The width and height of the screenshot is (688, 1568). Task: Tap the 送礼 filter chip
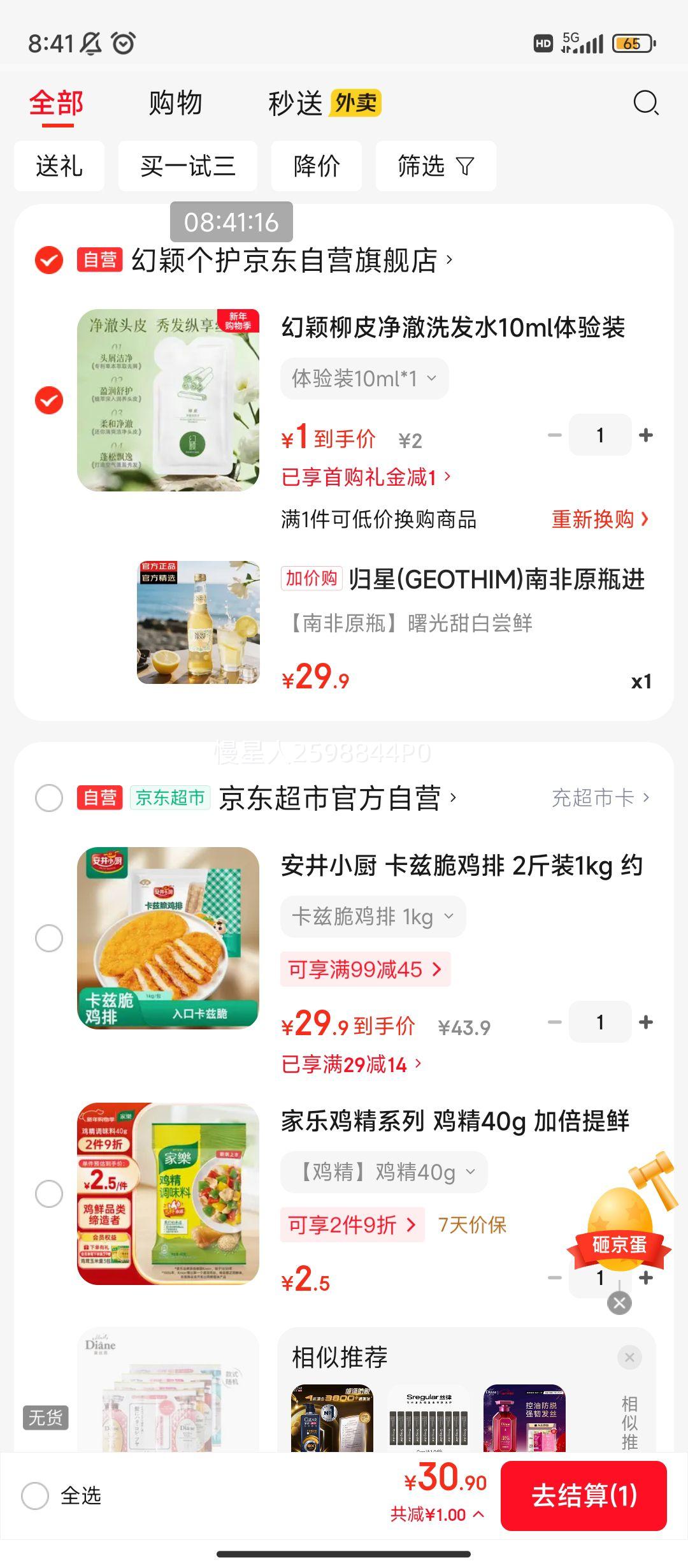59,166
